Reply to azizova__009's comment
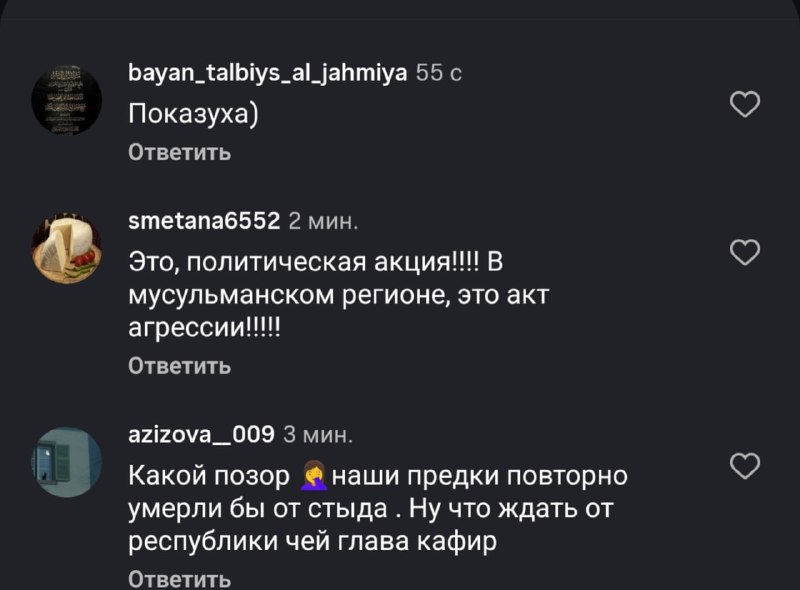Screen dimensions: 800x590 [x=180, y=579]
